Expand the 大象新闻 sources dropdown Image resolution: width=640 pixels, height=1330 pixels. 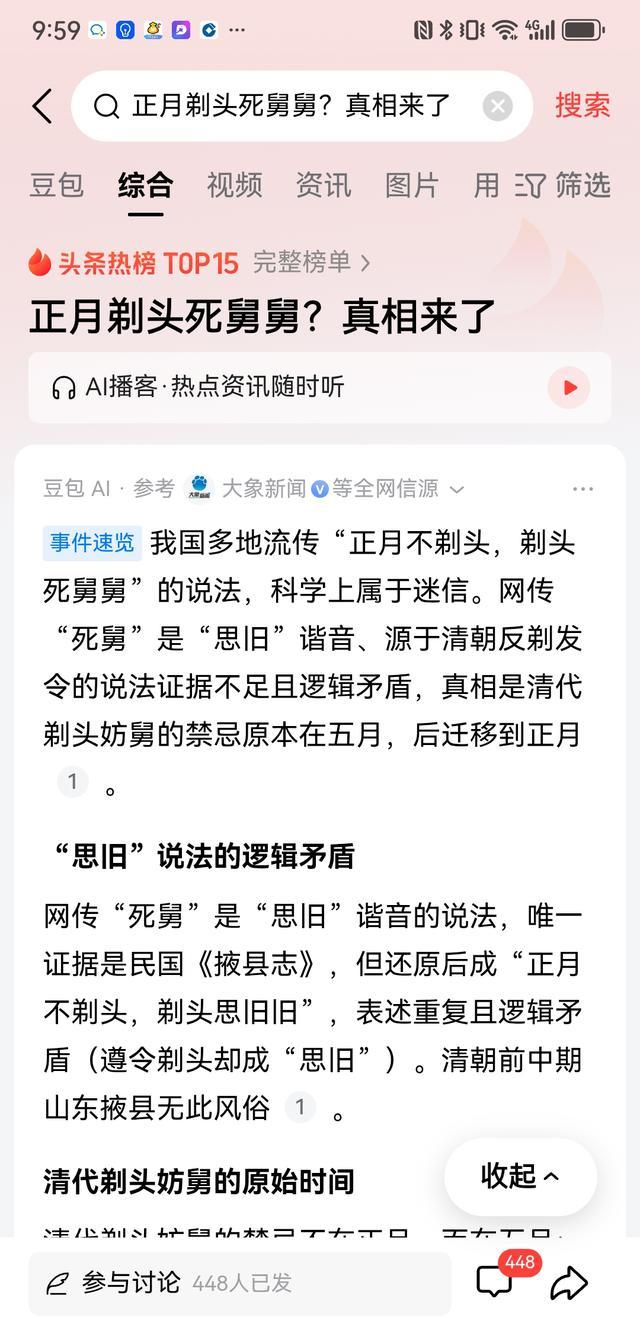(457, 489)
